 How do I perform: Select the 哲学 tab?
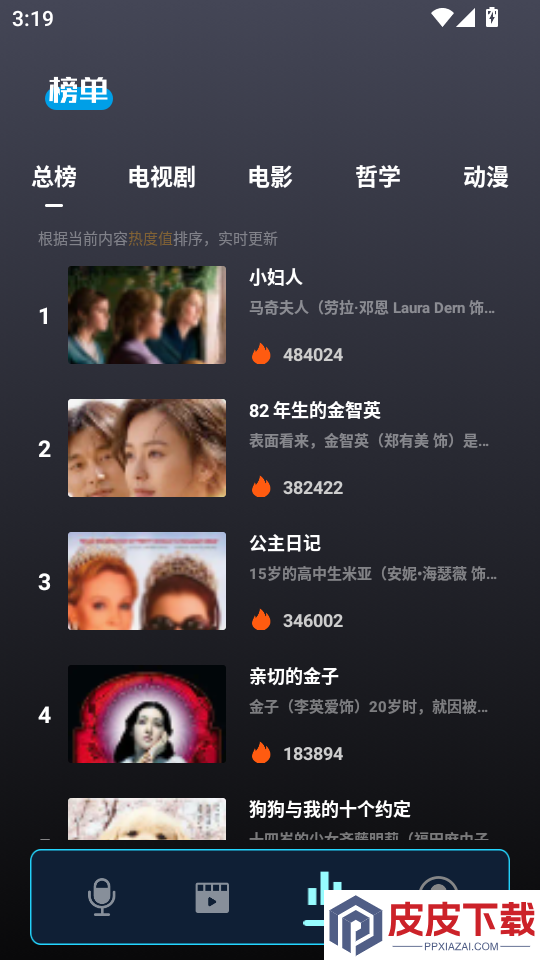coord(378,177)
